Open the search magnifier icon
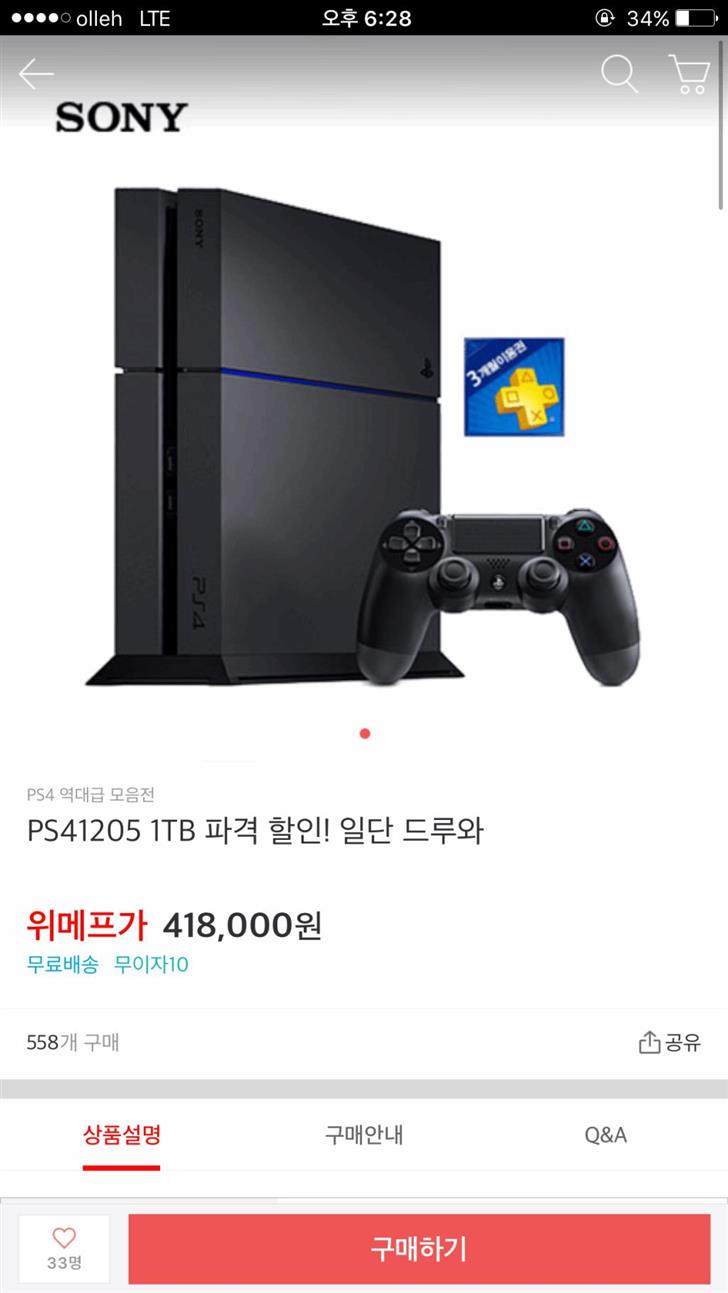Screen dimensions: 728x1293 tap(619, 75)
